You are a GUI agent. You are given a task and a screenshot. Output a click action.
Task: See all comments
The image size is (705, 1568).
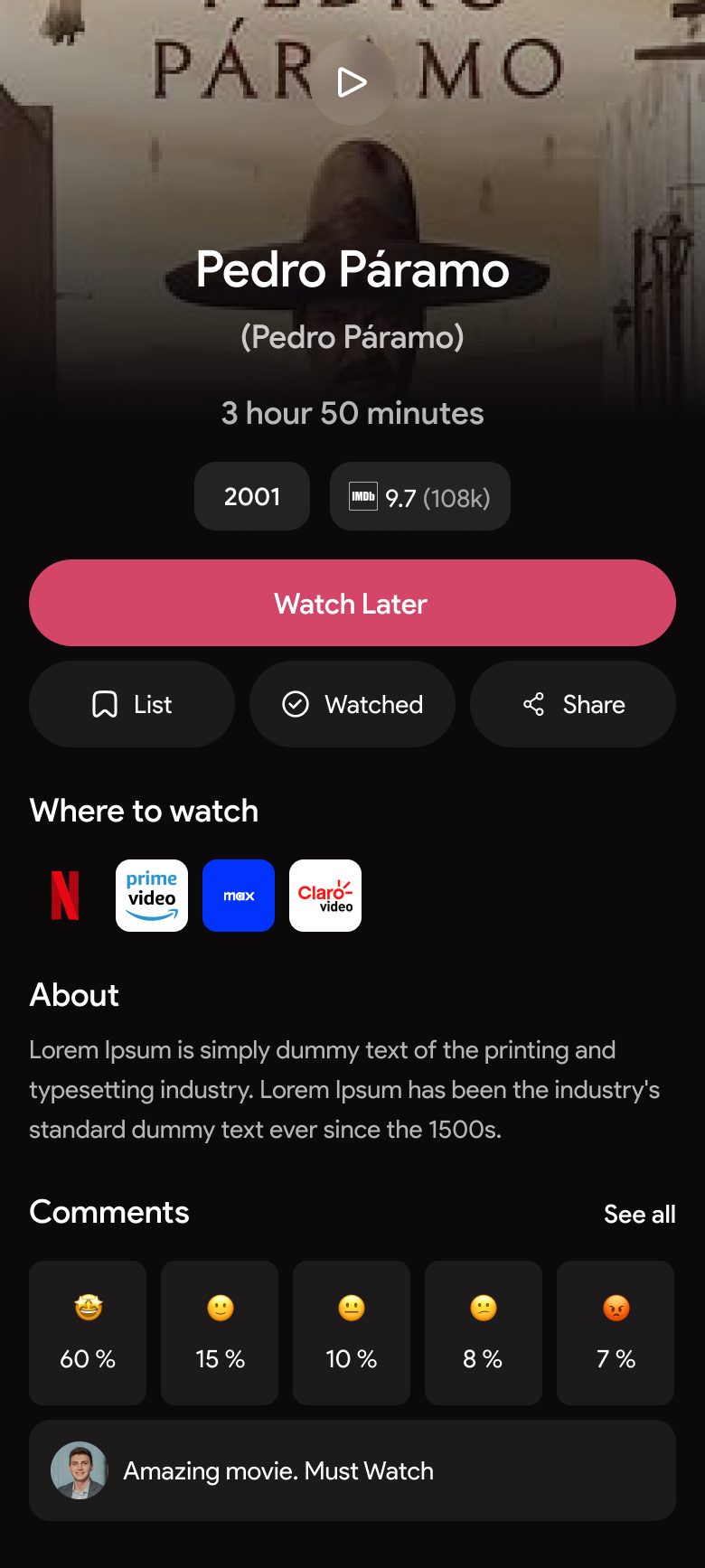click(639, 1214)
